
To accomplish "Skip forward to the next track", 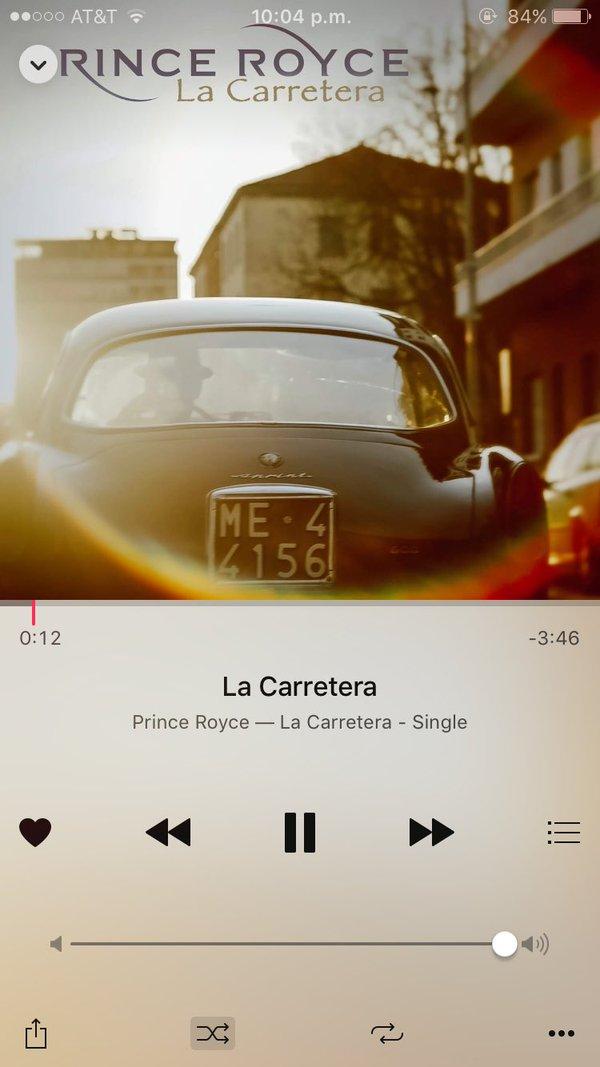I will coord(431,832).
